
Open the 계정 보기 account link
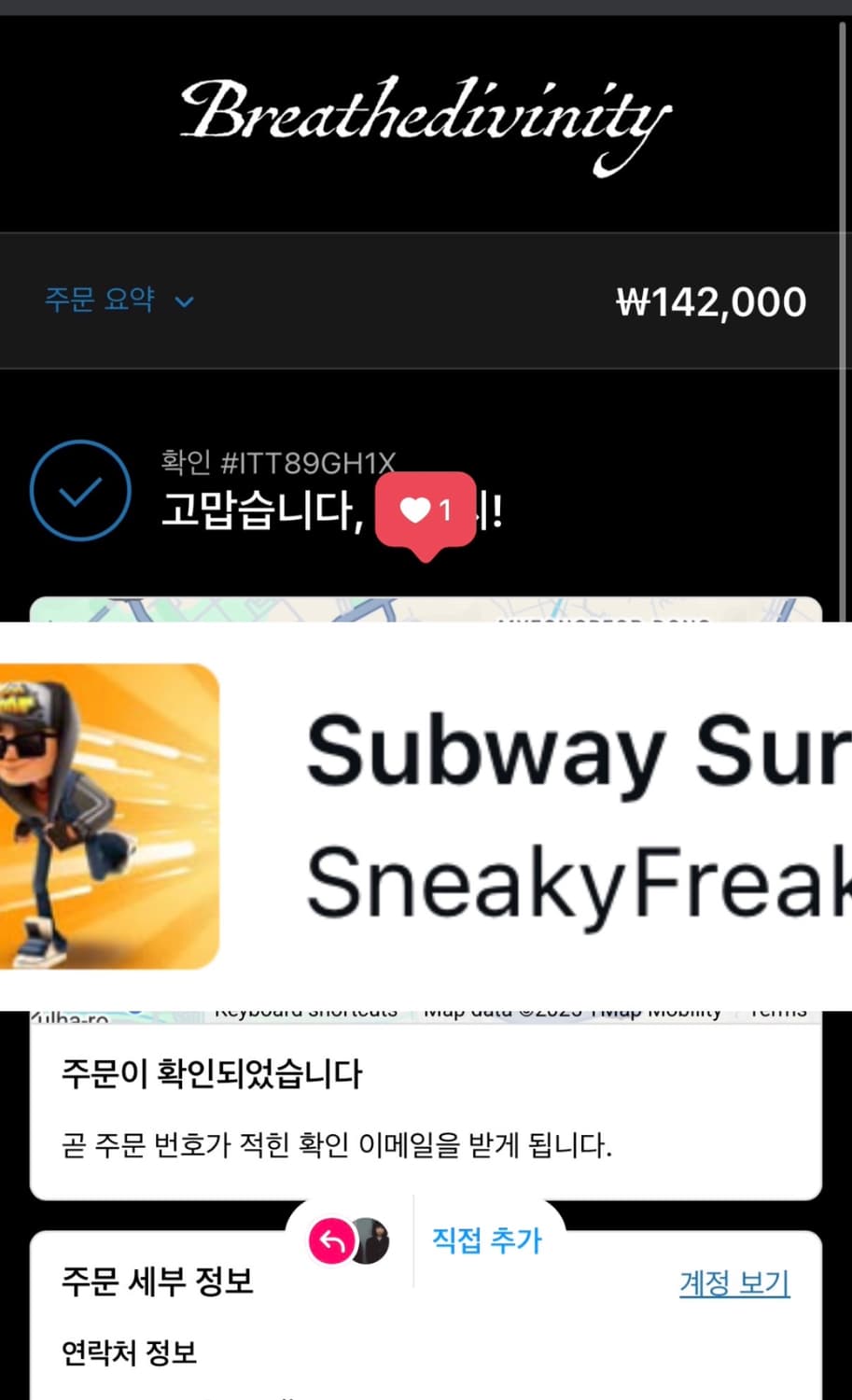(x=733, y=1283)
